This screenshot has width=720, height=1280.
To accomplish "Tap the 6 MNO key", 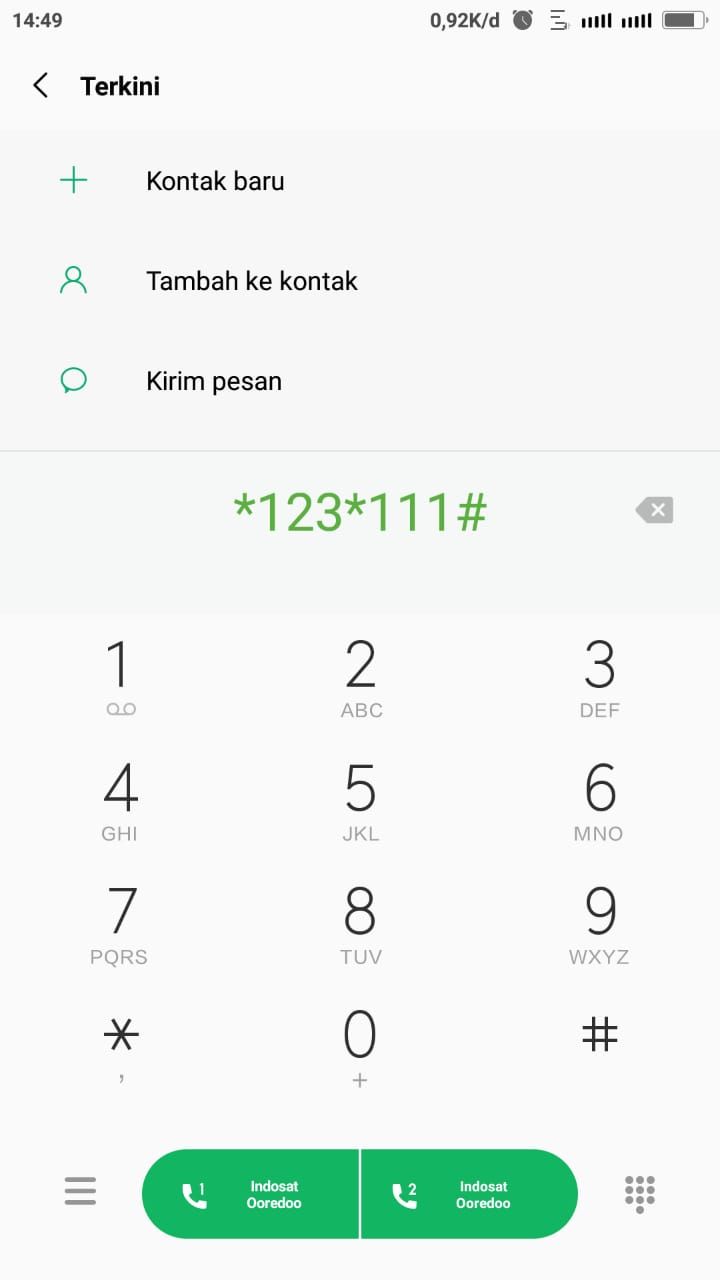I will click(600, 802).
